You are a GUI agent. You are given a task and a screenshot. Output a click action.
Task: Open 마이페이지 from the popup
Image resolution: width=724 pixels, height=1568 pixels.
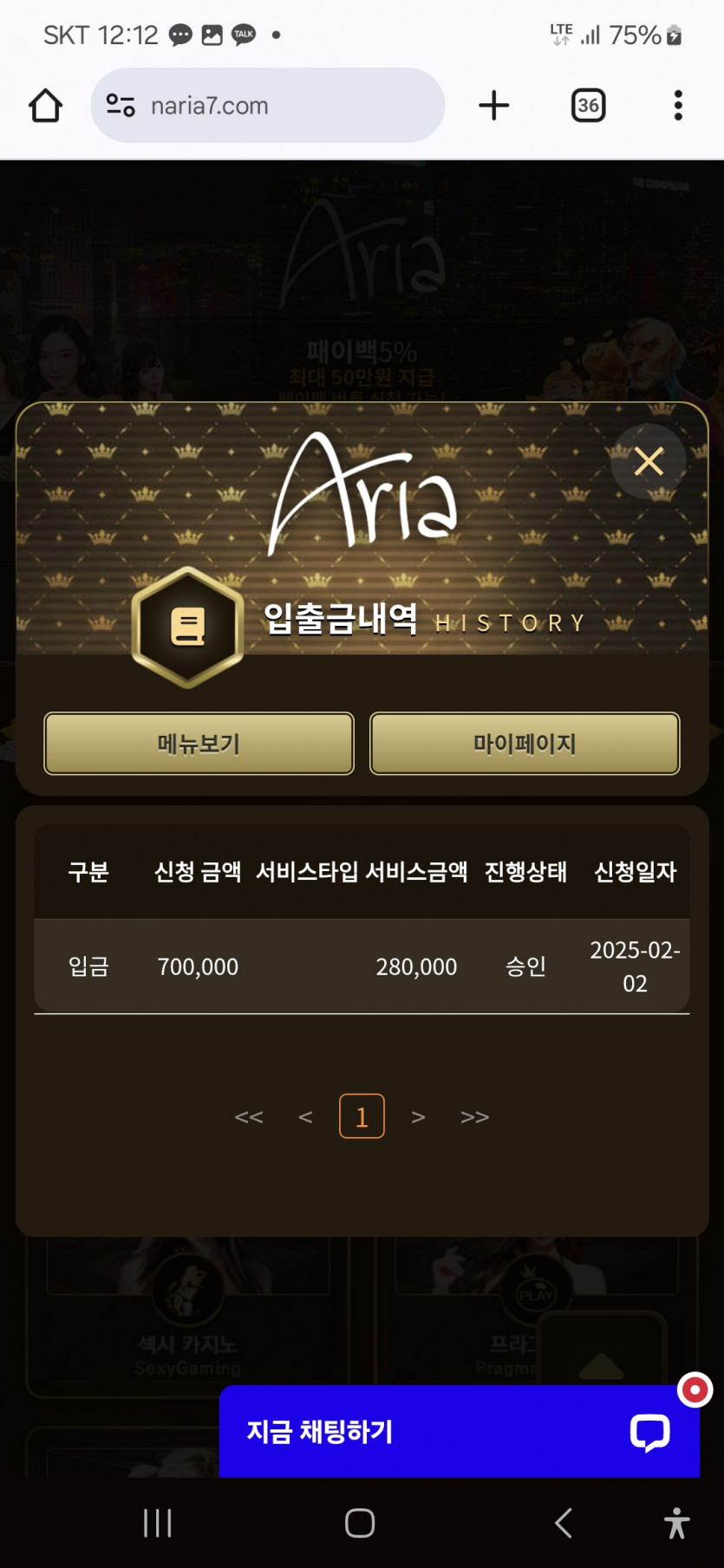525,744
